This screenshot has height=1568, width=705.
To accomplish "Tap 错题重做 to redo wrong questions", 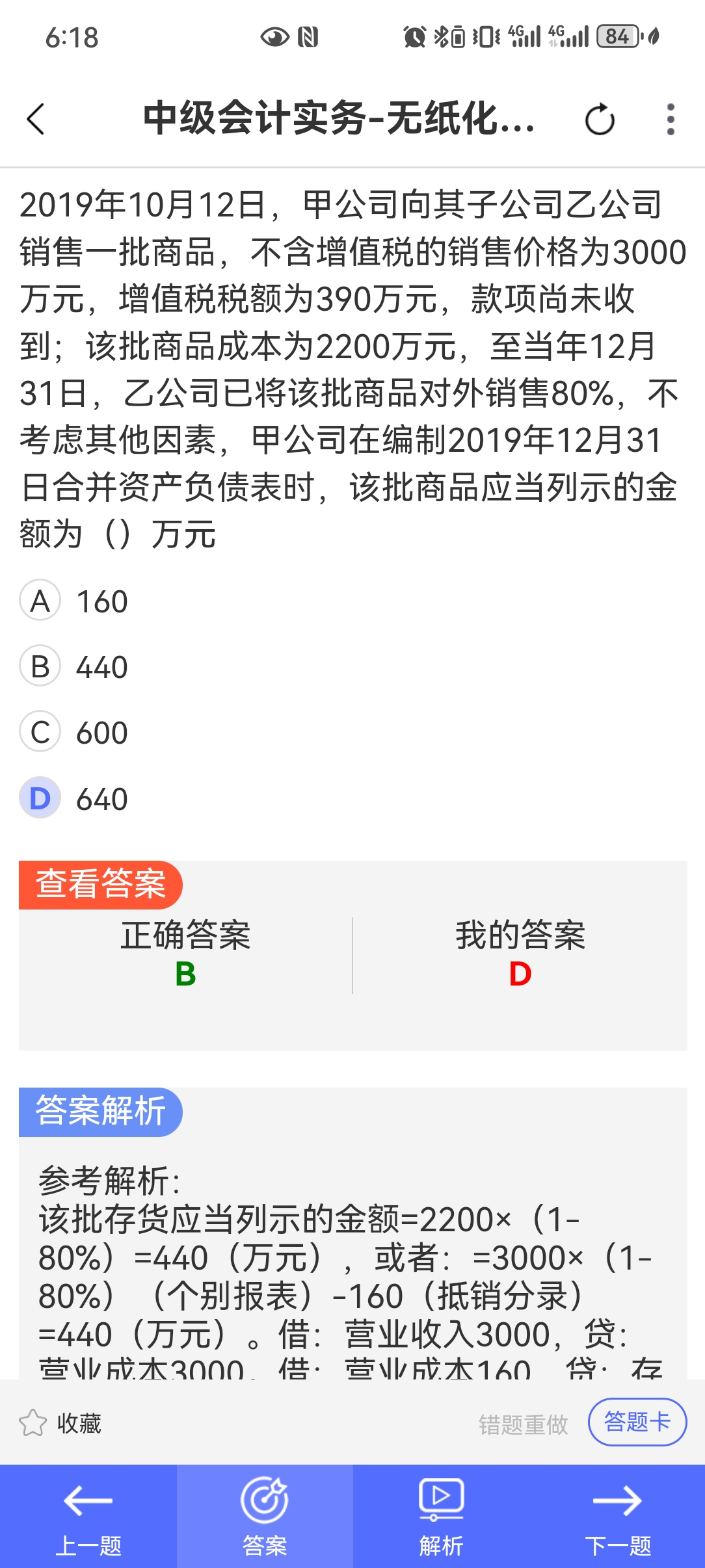I will (524, 1424).
